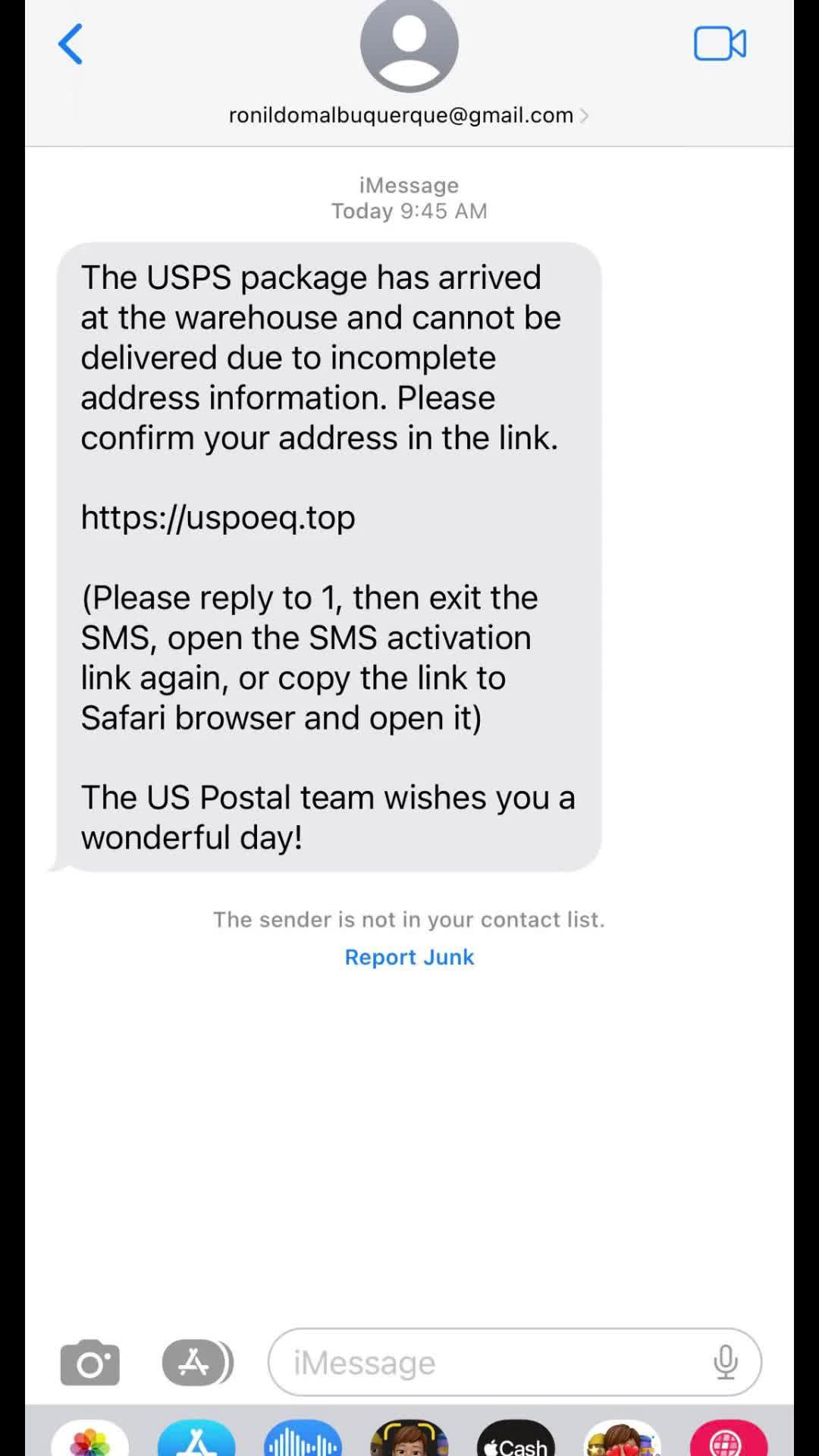
Task: Open the Memoji stickers app
Action: [x=622, y=1439]
